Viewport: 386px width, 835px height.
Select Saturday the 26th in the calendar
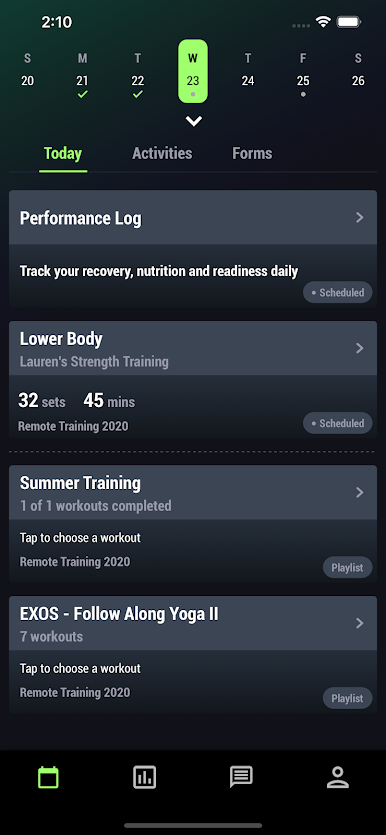[x=358, y=71]
